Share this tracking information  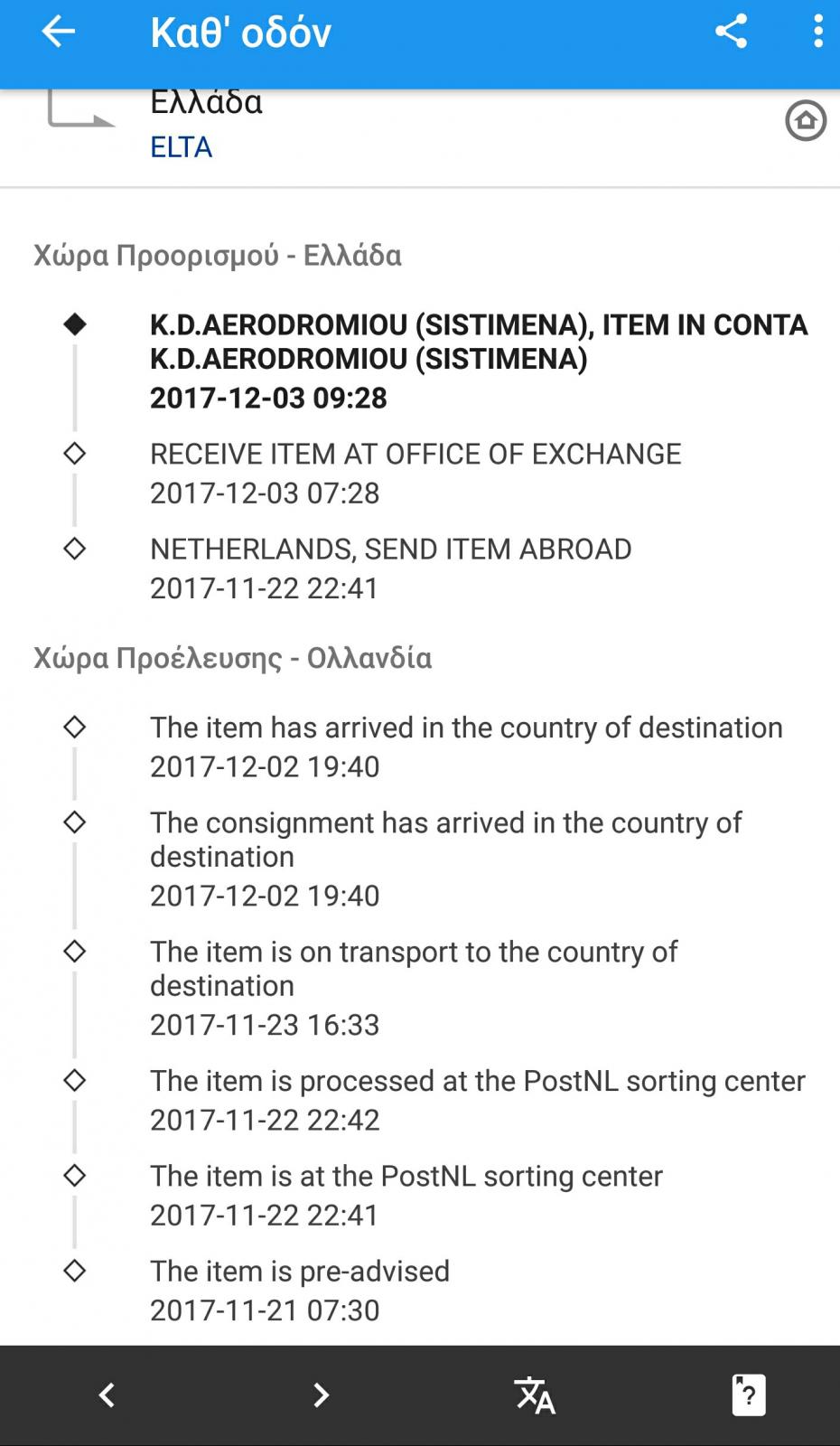click(x=731, y=32)
